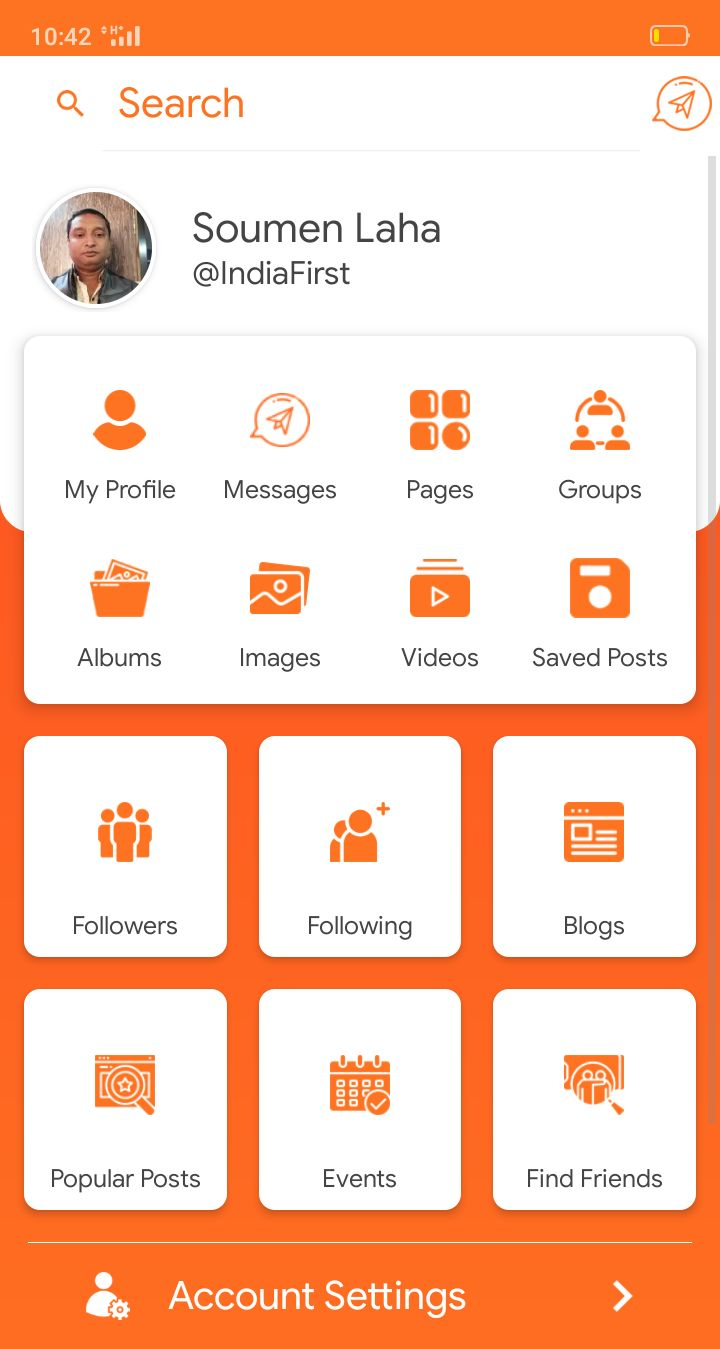The height and width of the screenshot is (1349, 720).
Task: Open the Events card
Action: coord(360,1100)
